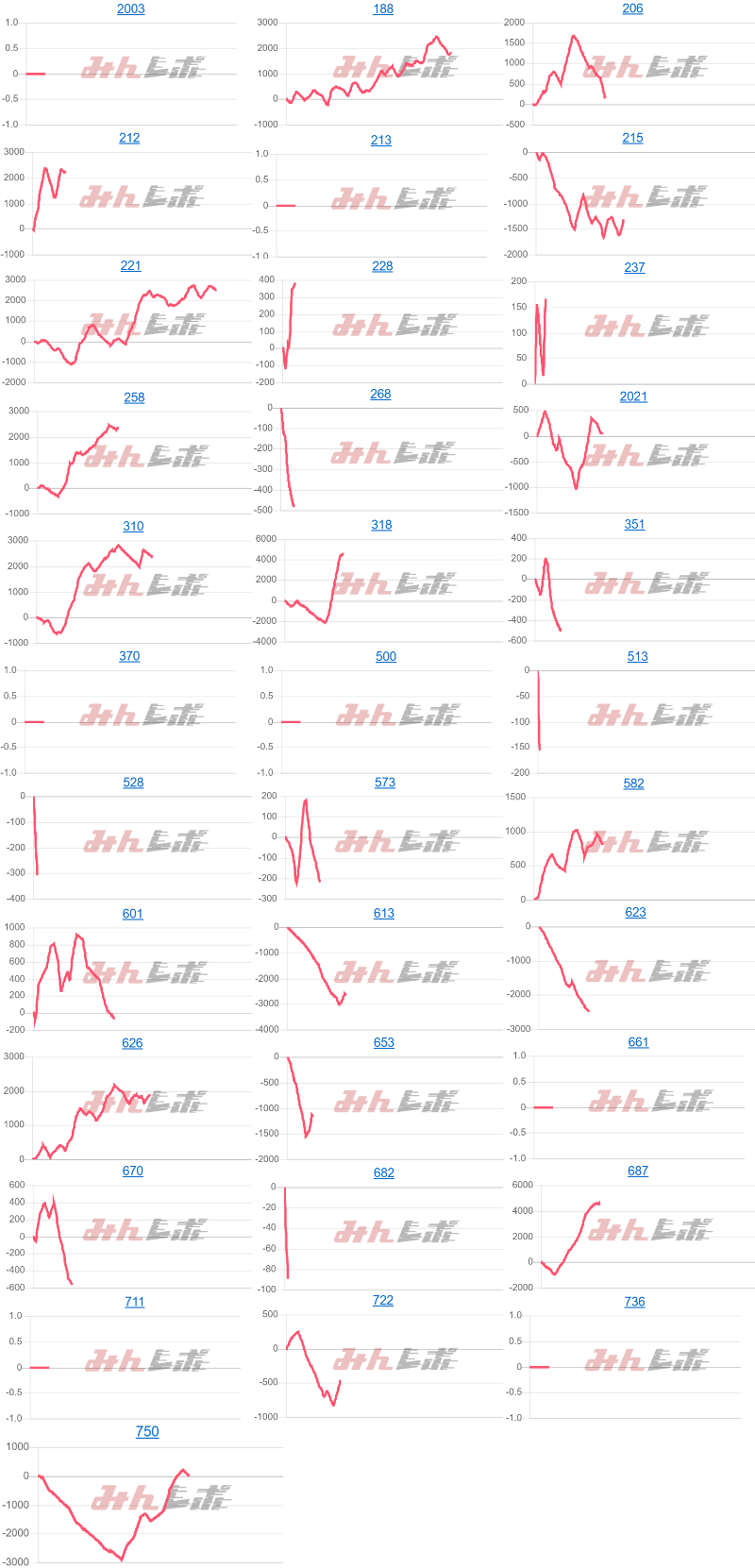Tap the 722 link
Viewport: 755px width, 1568px height.
(x=382, y=1300)
